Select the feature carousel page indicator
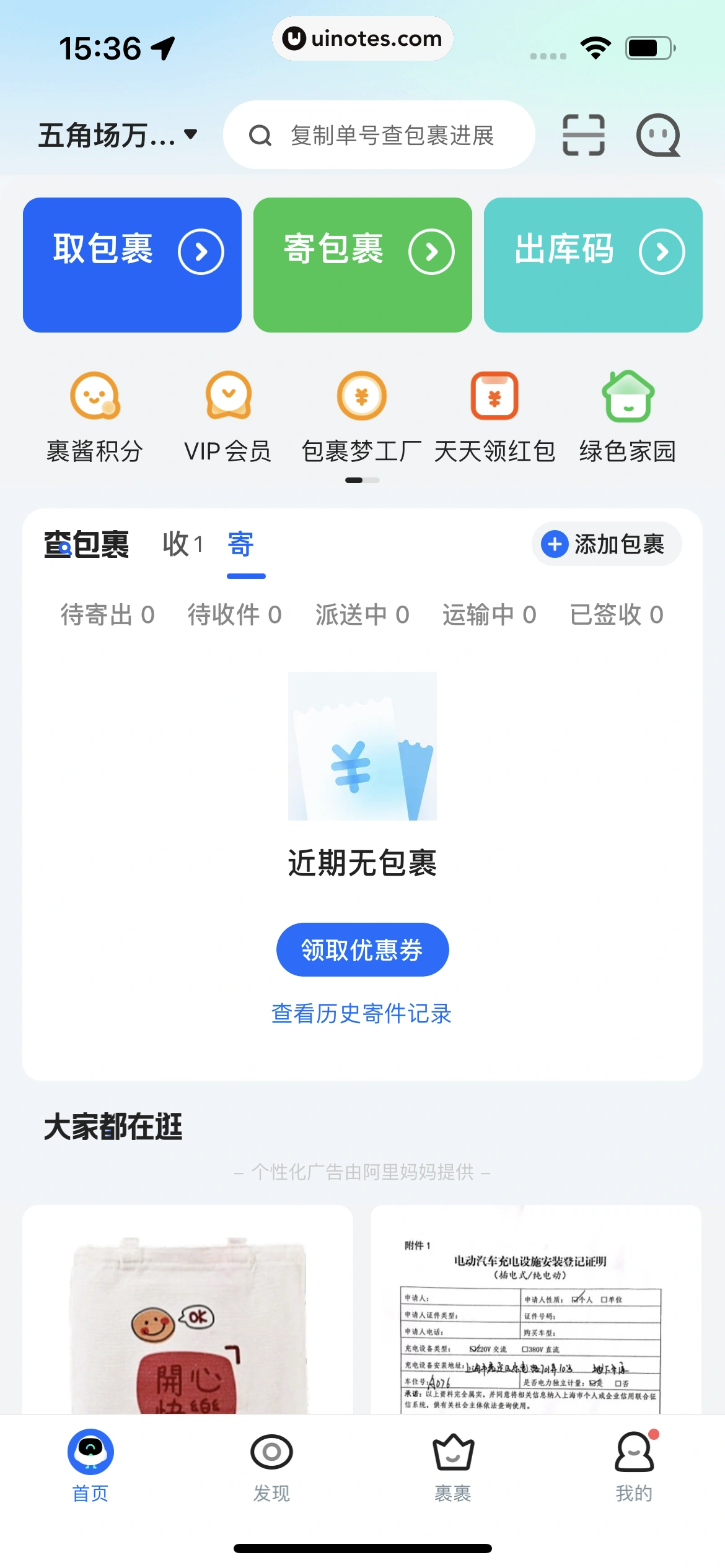Image resolution: width=725 pixels, height=1568 pixels. pyautogui.click(x=362, y=479)
